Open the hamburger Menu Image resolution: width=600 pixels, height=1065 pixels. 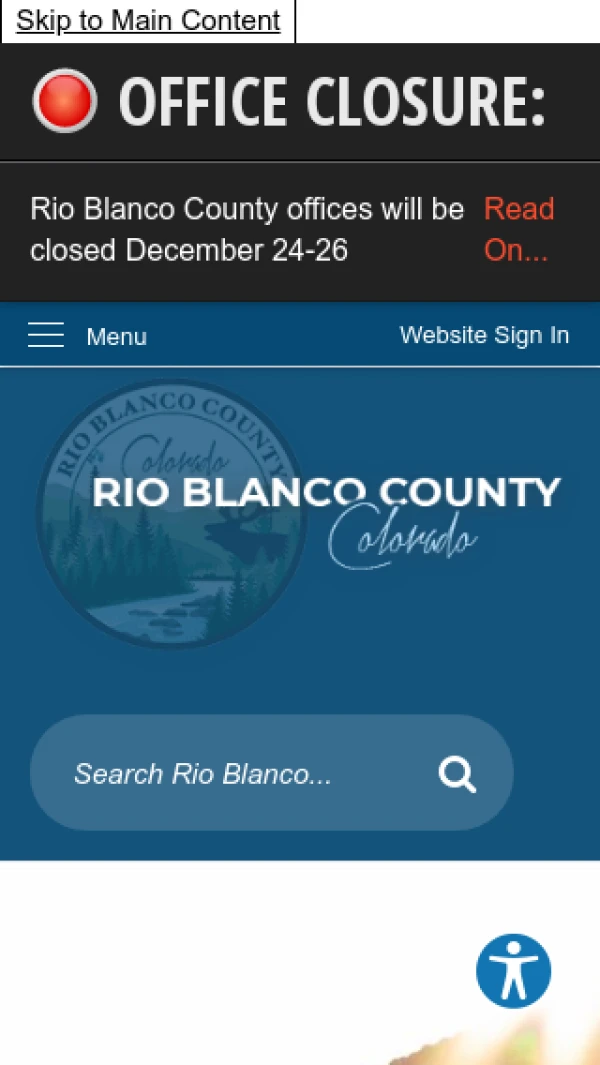(x=88, y=336)
